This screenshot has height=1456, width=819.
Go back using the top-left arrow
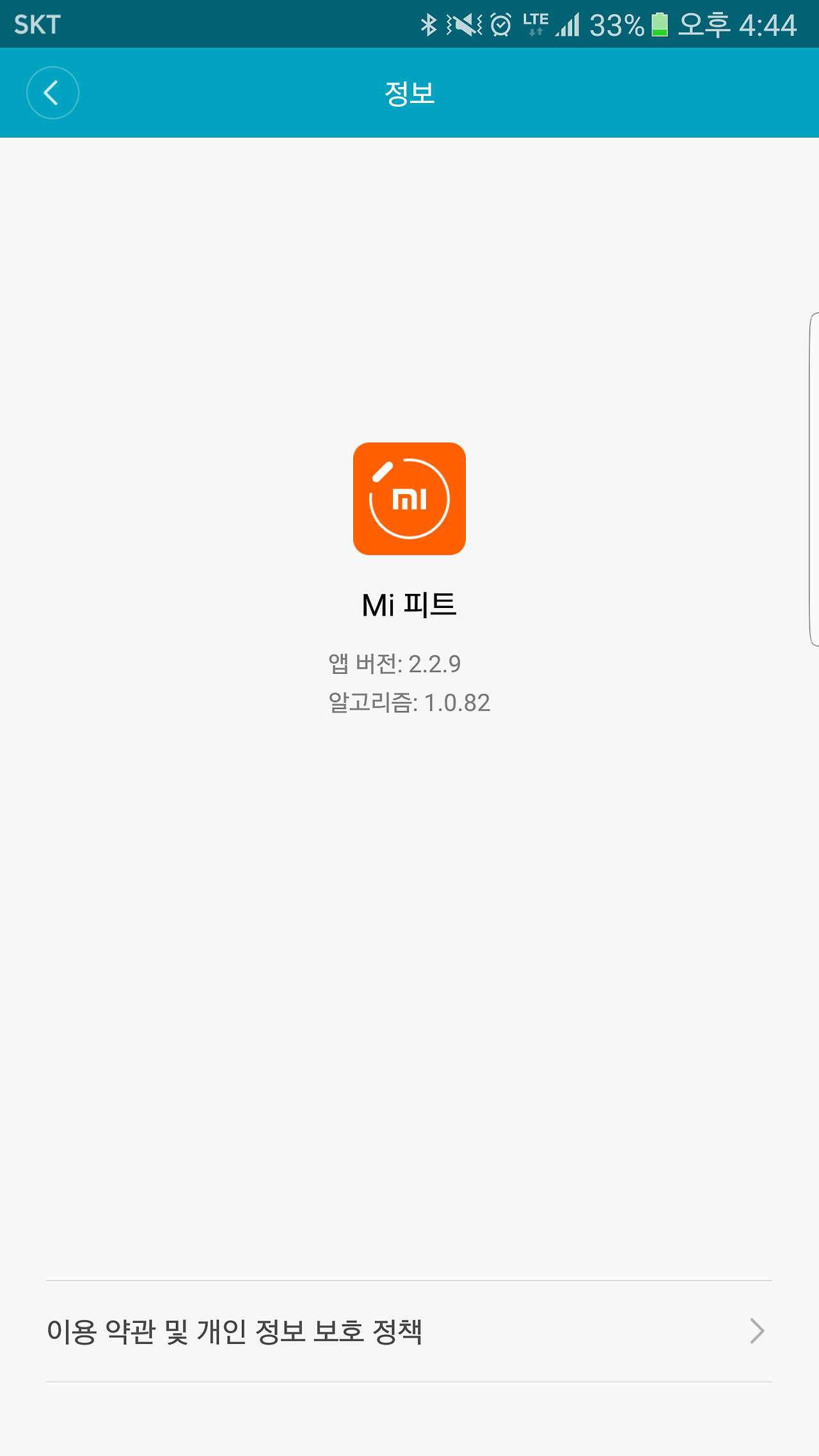[x=52, y=93]
